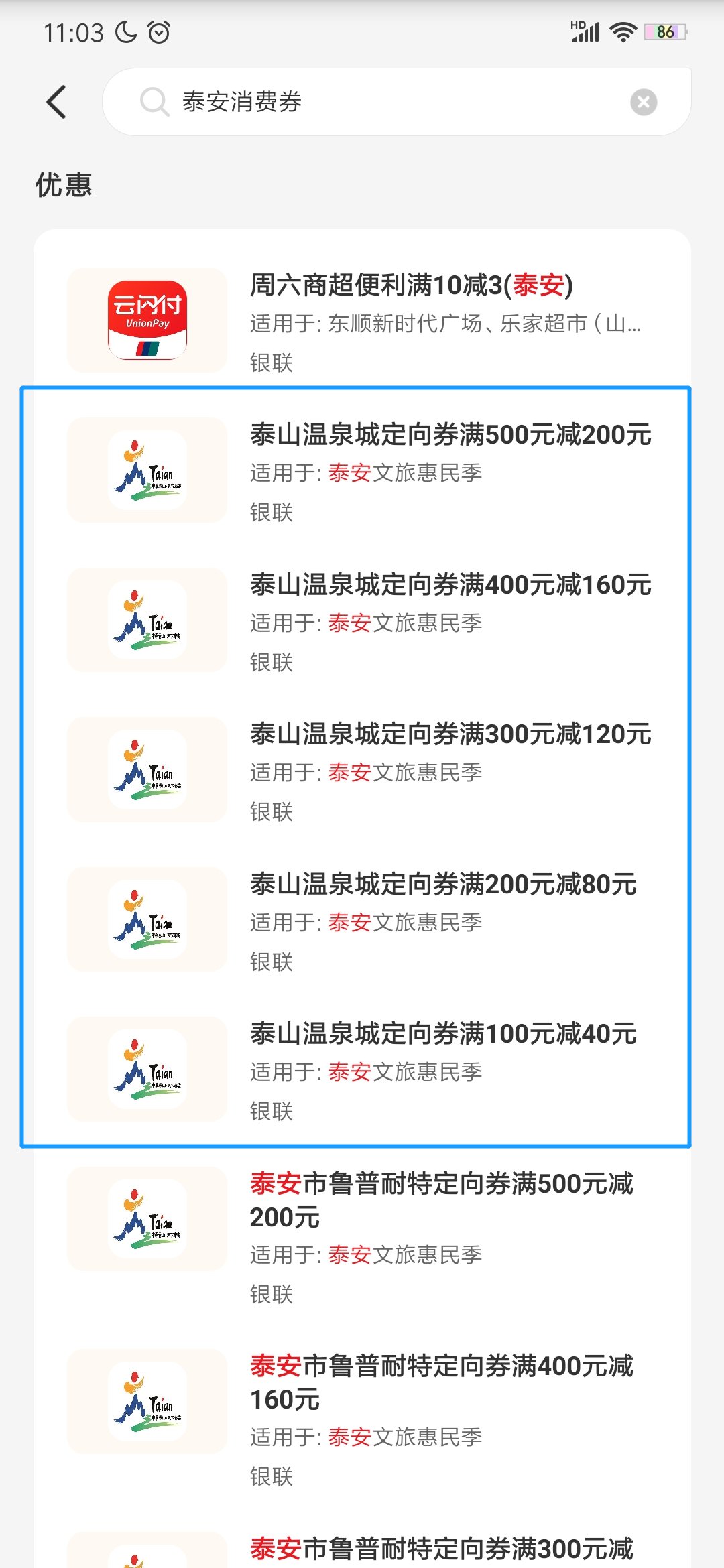Select 泰山温泉城定向券满400元减160元

[x=450, y=585]
